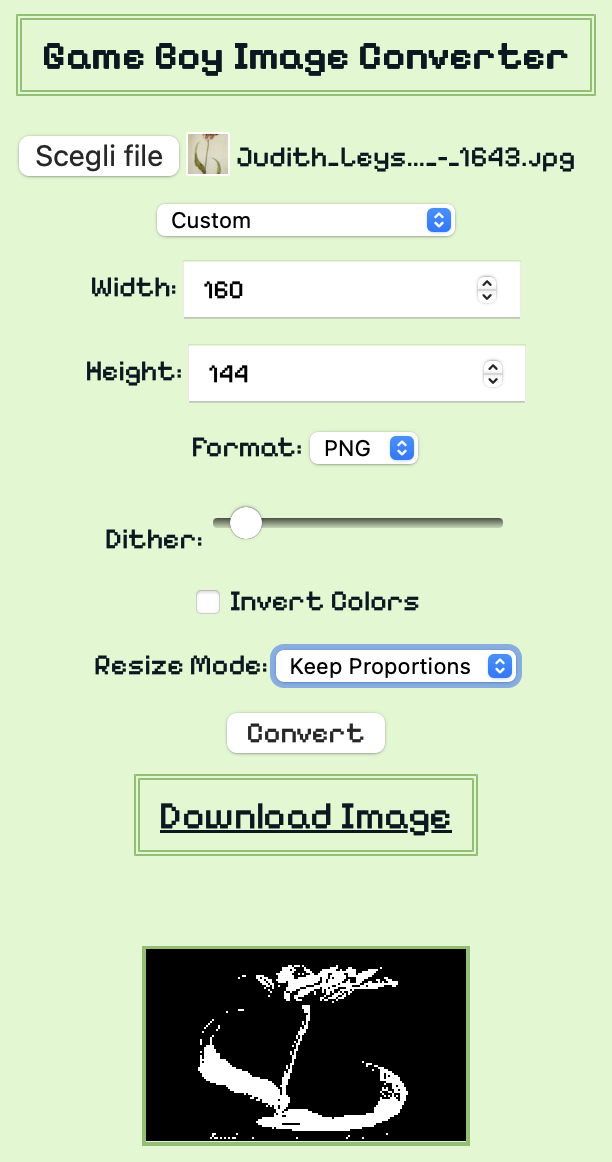Screen dimensions: 612x1162
Task: Follow the Download Image link
Action: [305, 816]
